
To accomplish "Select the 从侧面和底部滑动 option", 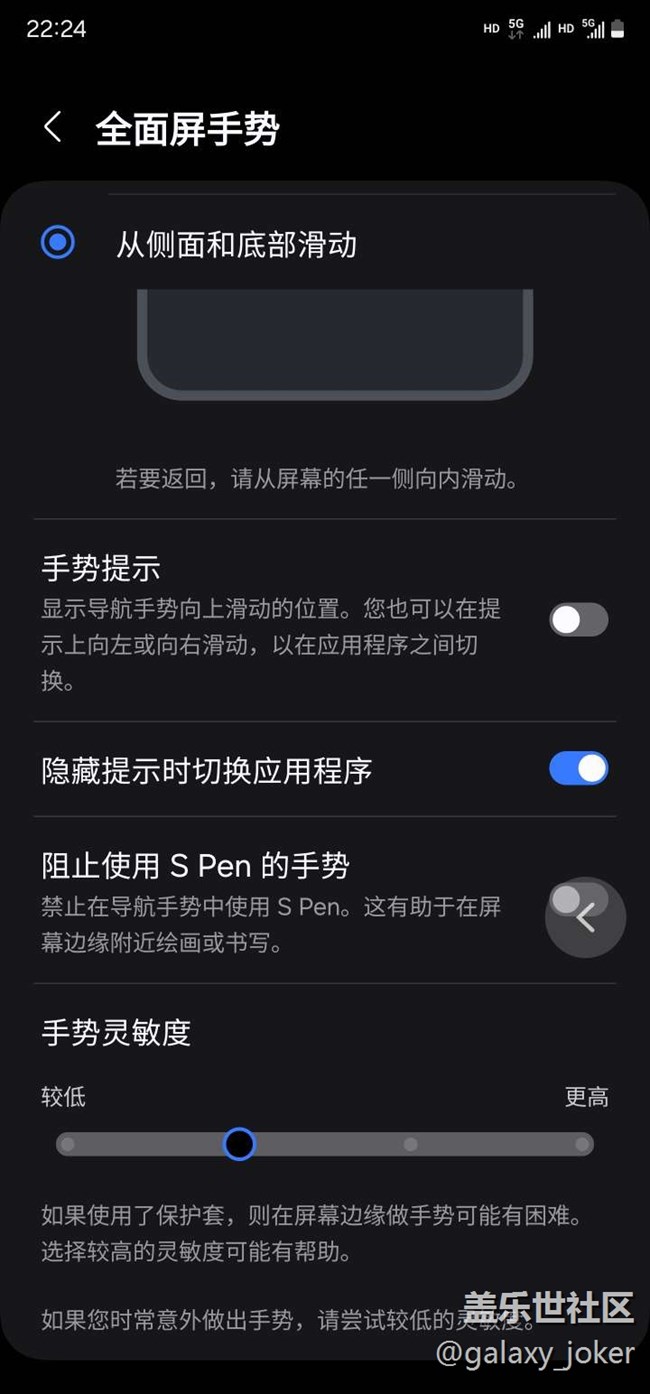I will coord(58,243).
